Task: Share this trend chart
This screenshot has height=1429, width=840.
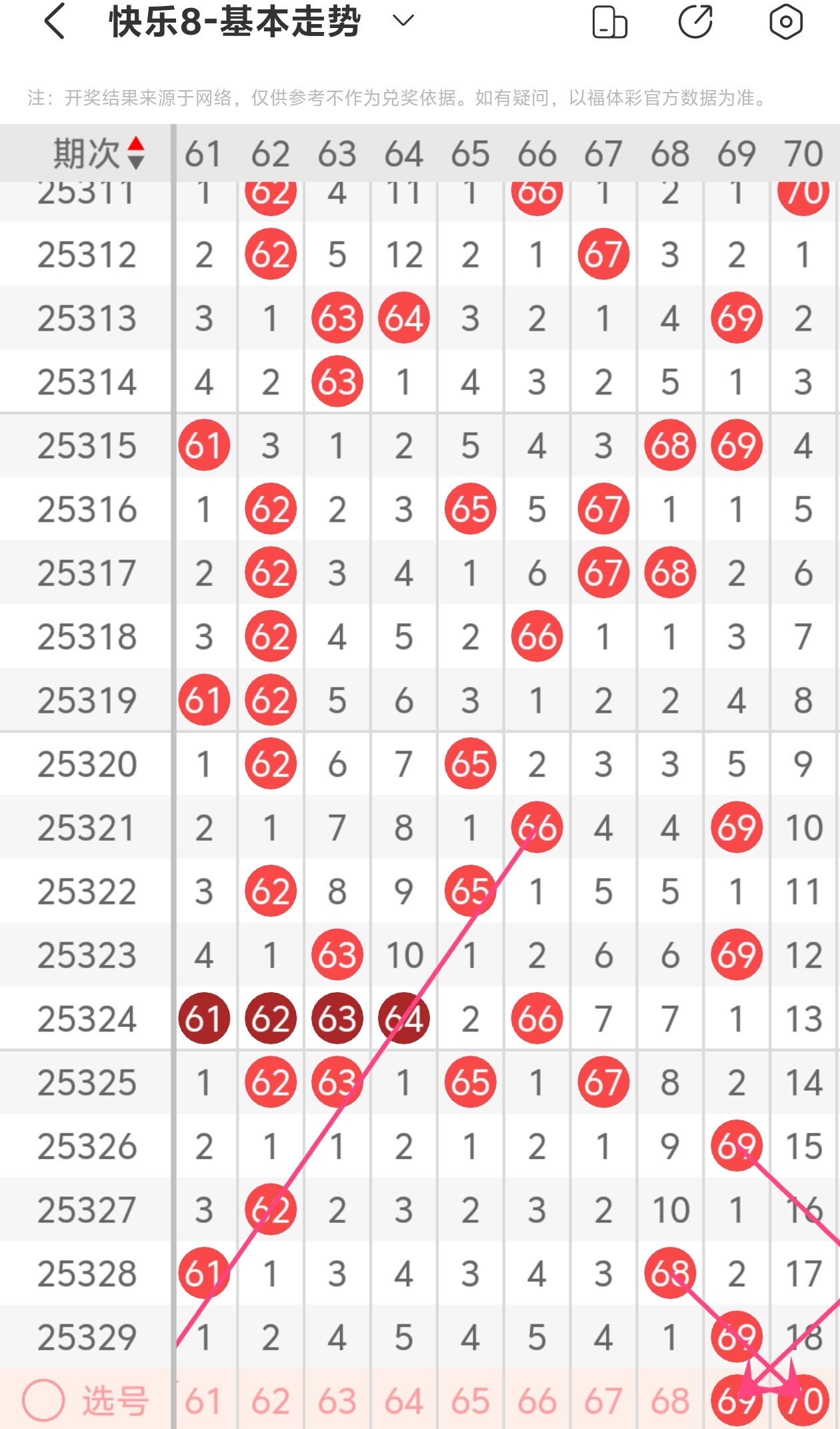Action: (695, 22)
